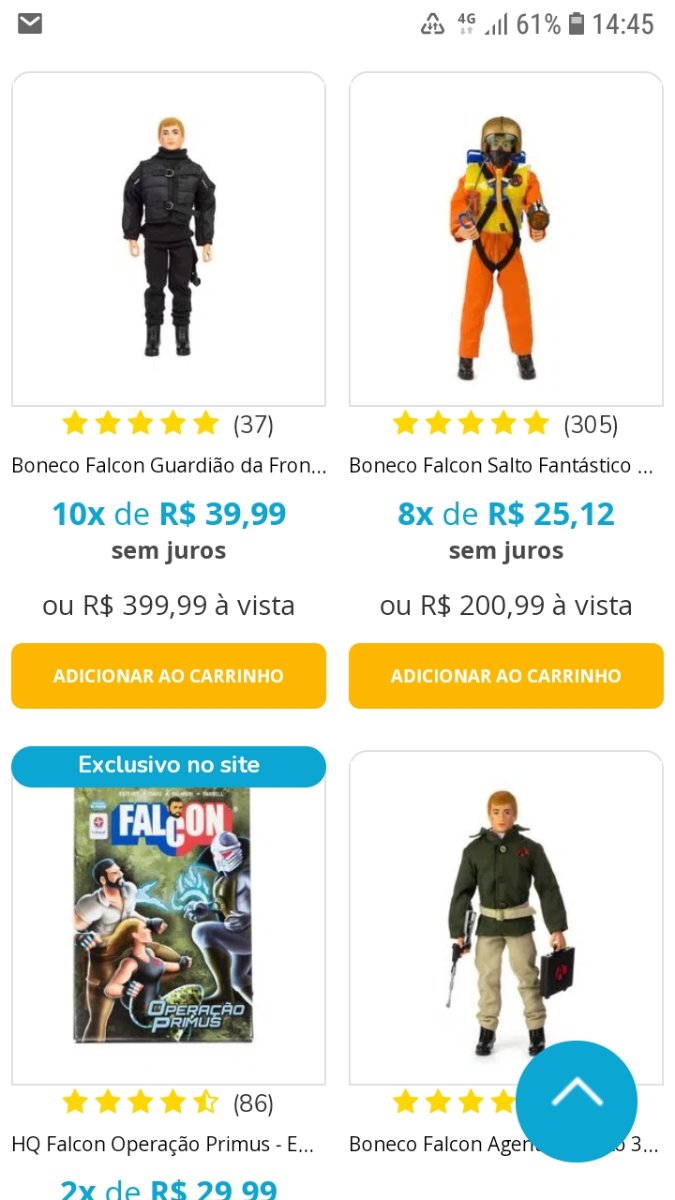The width and height of the screenshot is (675, 1200).
Task: Open the Boneco Falcon Guardião da Fronteira product image
Action: (x=168, y=239)
